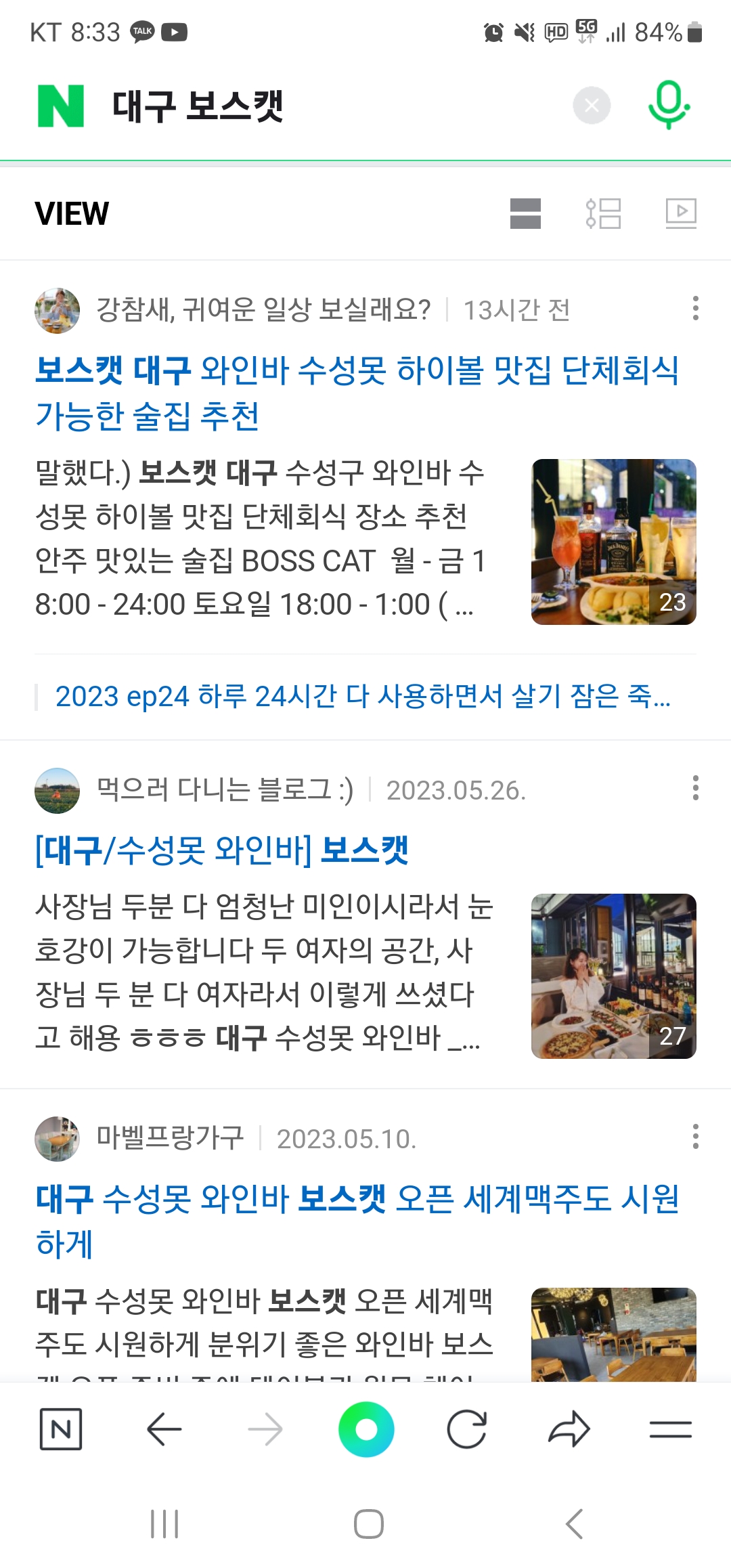731x1568 pixels.
Task: View the cocktail photo thumbnail with 23 images
Action: pyautogui.click(x=613, y=542)
